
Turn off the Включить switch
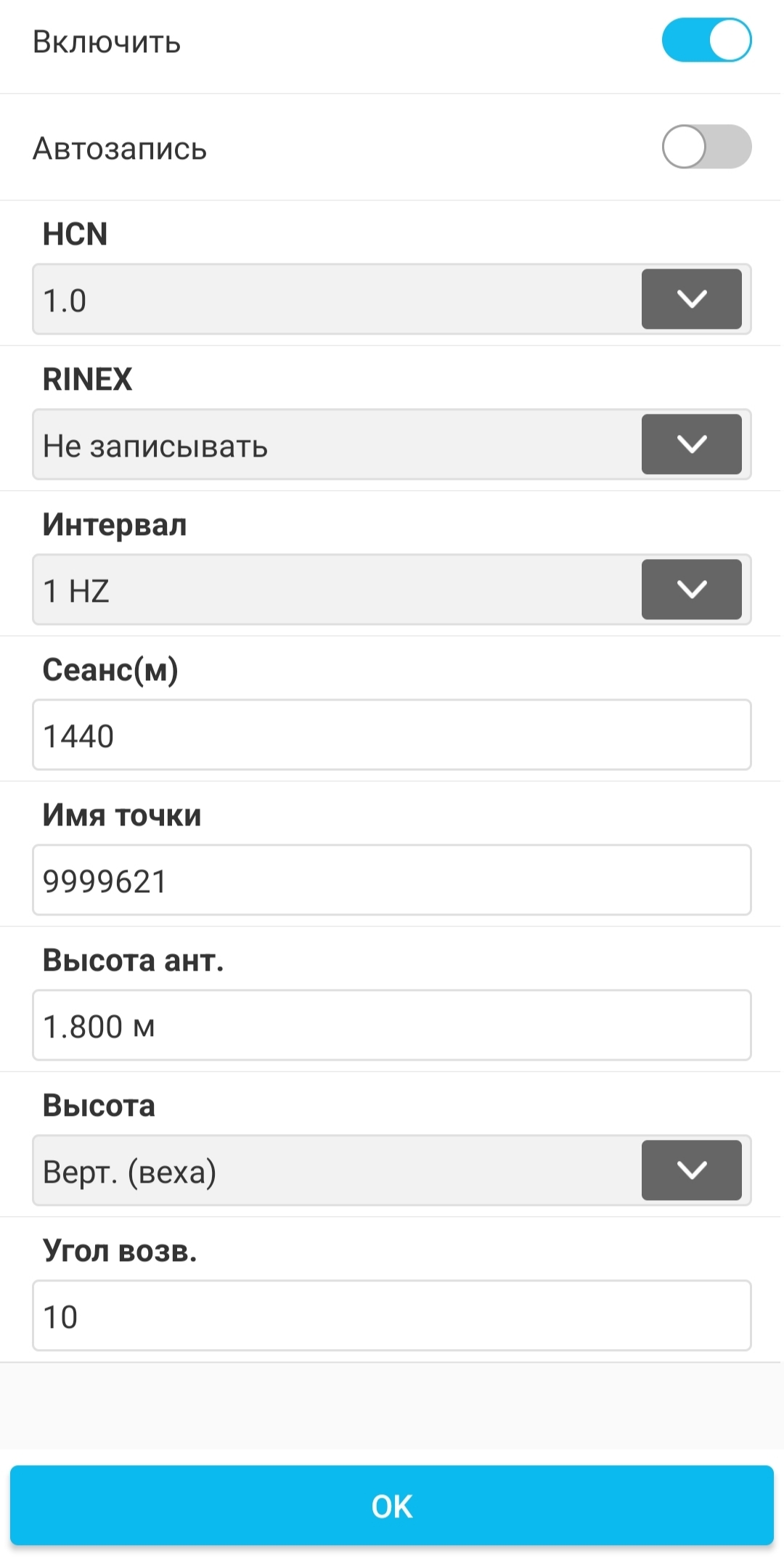(x=706, y=40)
